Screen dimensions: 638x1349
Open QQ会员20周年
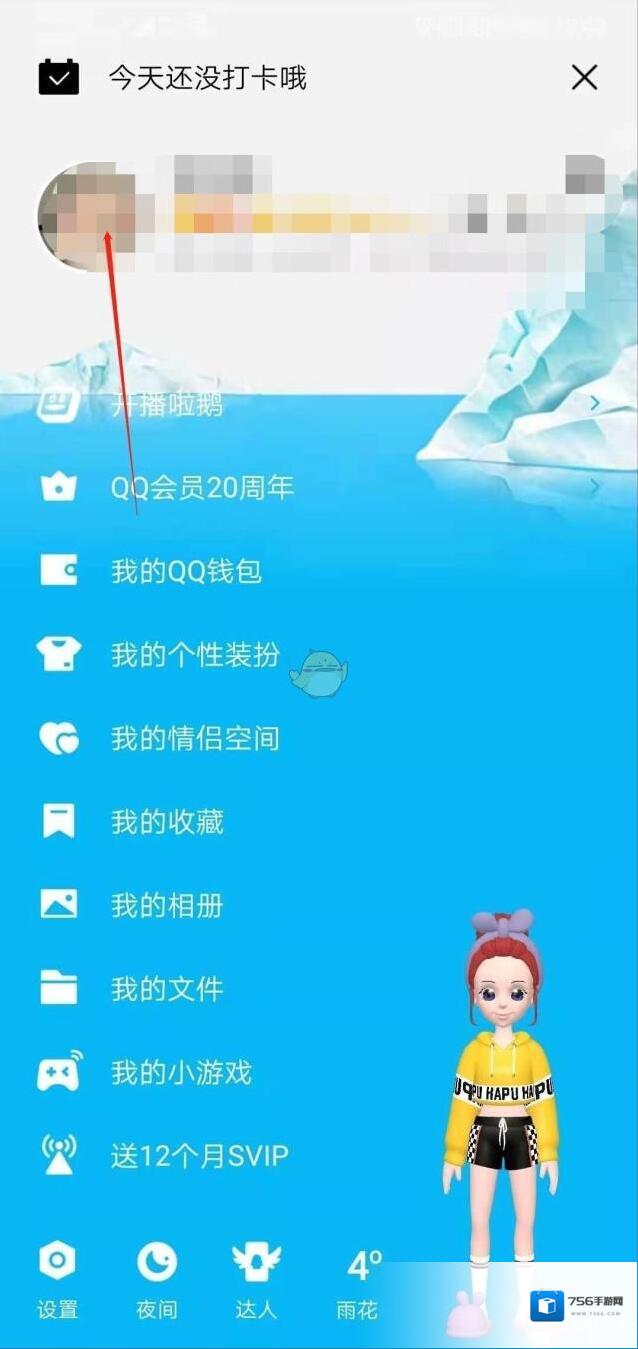click(202, 488)
